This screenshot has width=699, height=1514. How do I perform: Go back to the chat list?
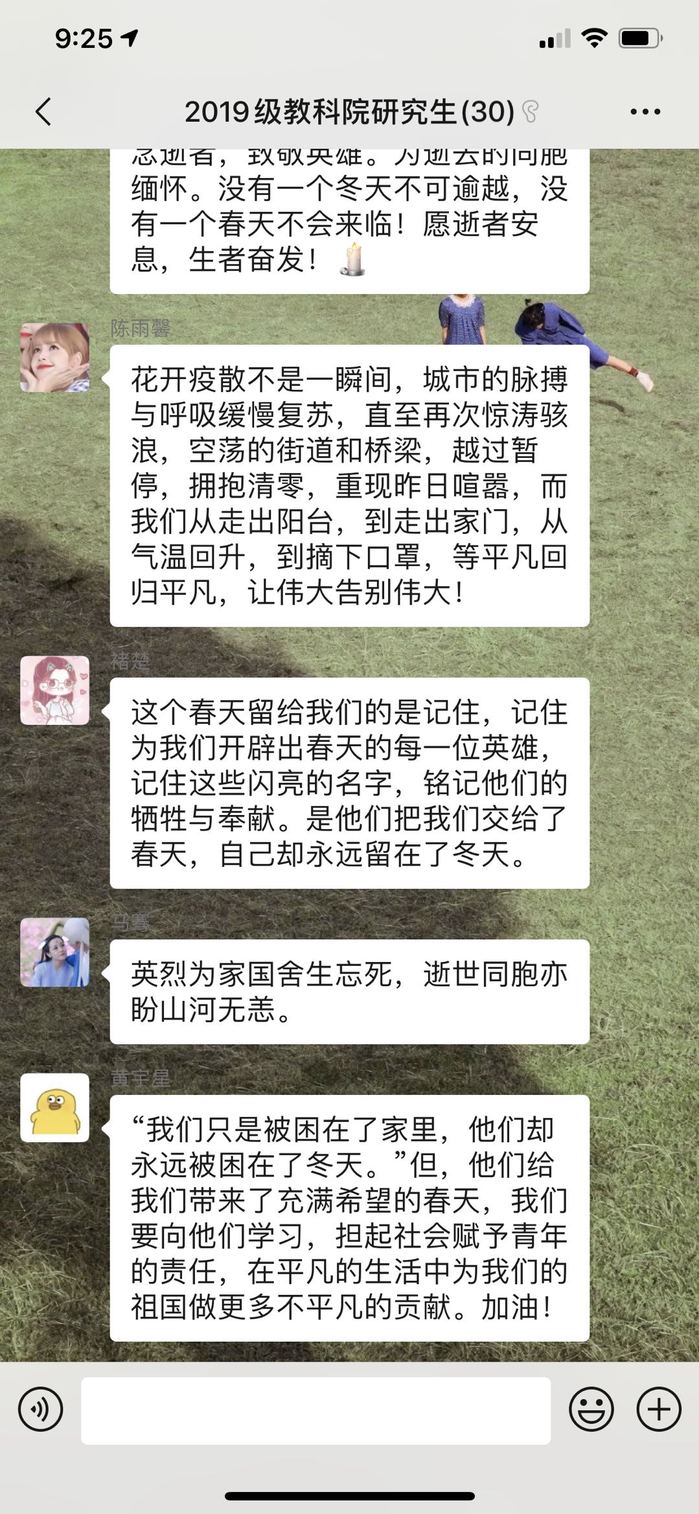(42, 112)
